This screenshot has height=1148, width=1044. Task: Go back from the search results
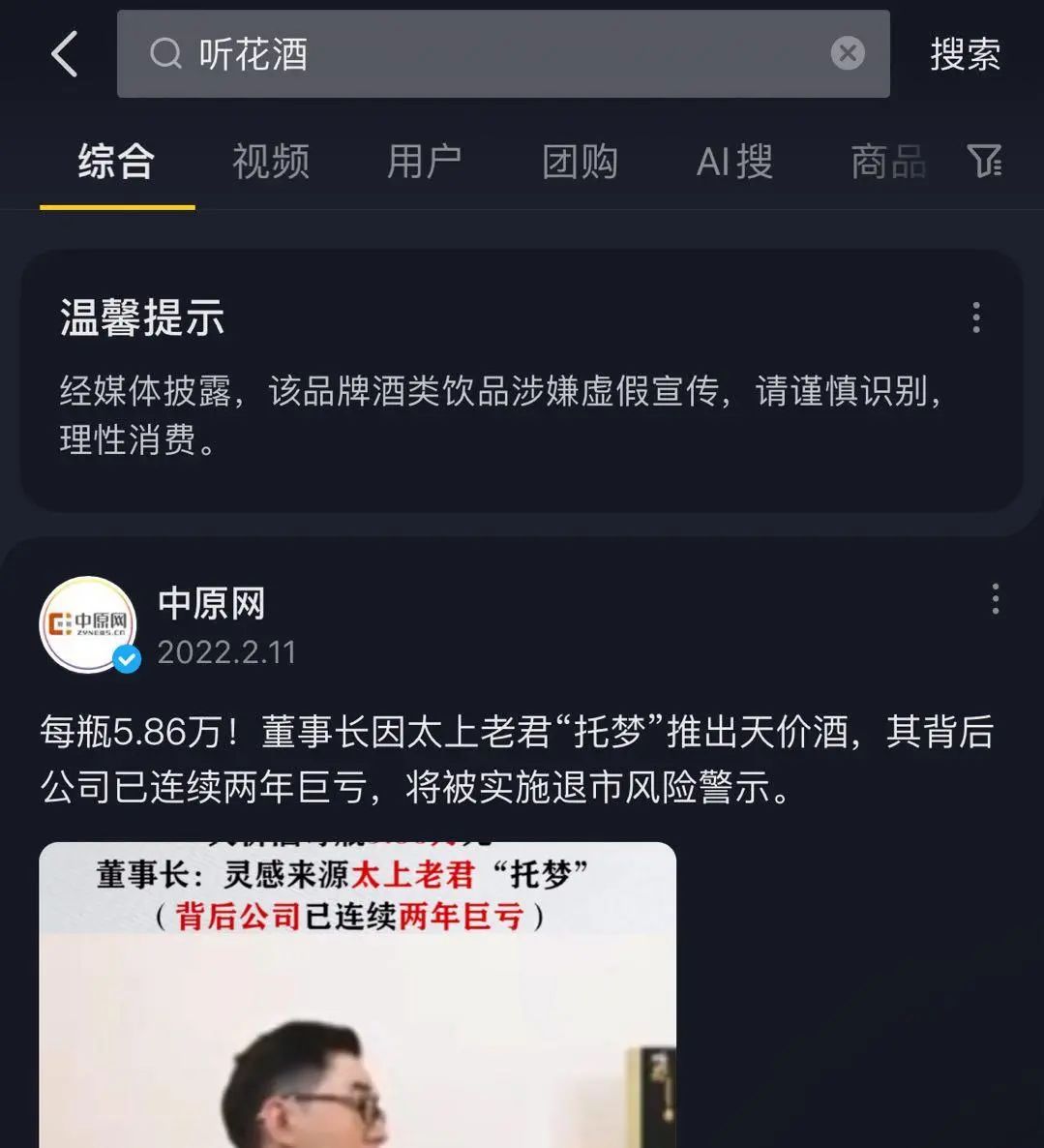[x=64, y=53]
